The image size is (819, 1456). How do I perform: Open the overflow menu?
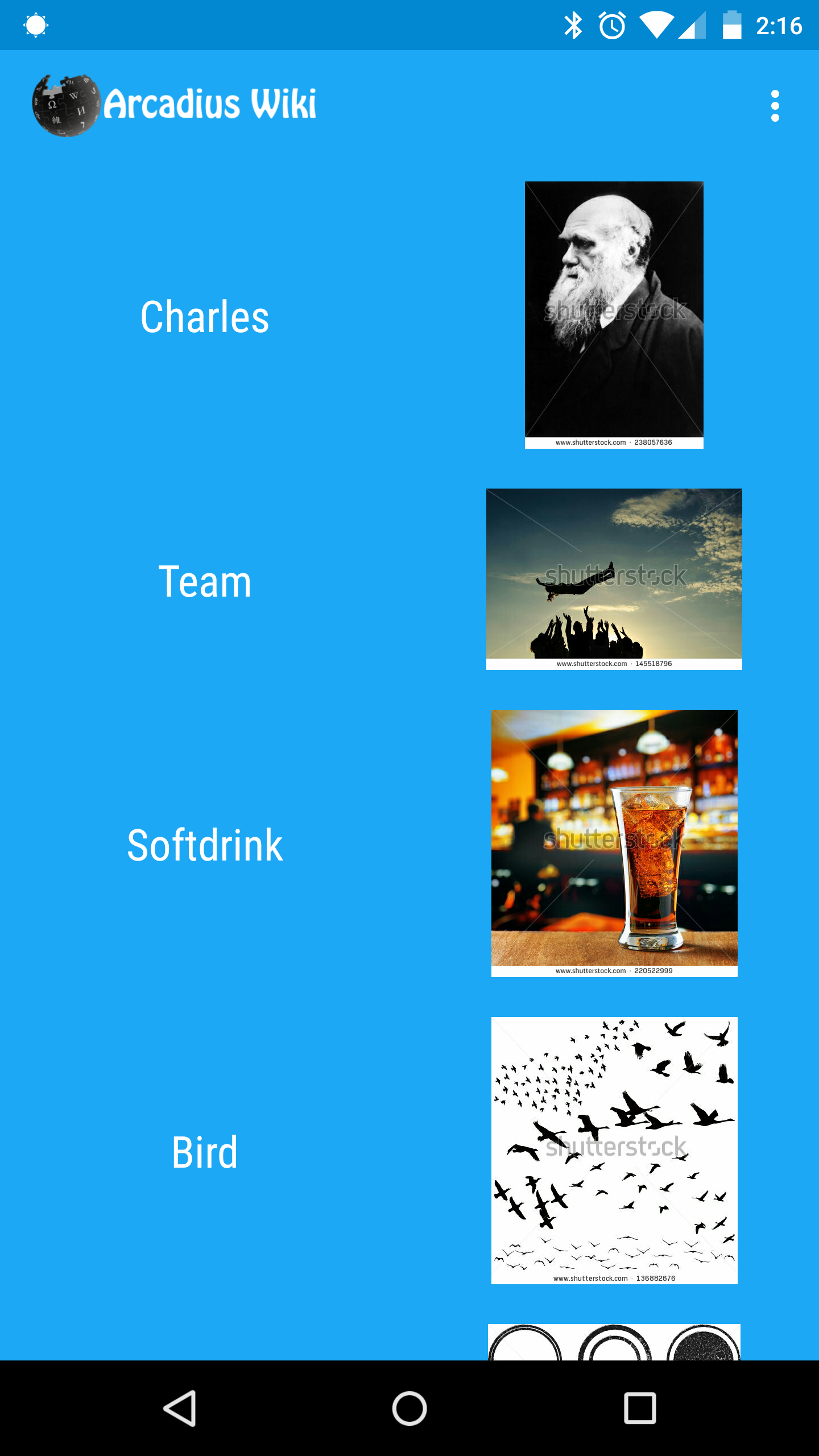[775, 106]
